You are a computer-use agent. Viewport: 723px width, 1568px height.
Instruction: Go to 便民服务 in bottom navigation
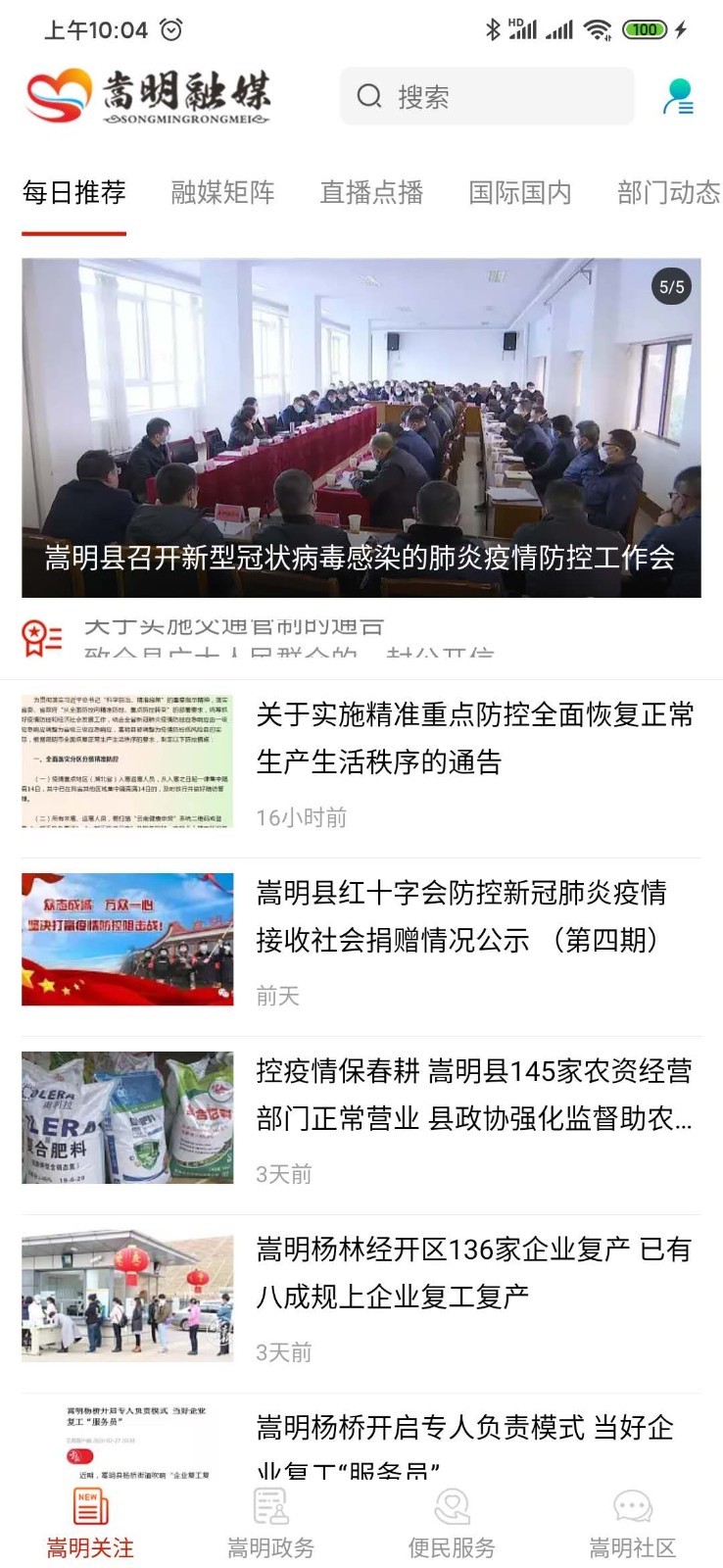[x=452, y=1524]
